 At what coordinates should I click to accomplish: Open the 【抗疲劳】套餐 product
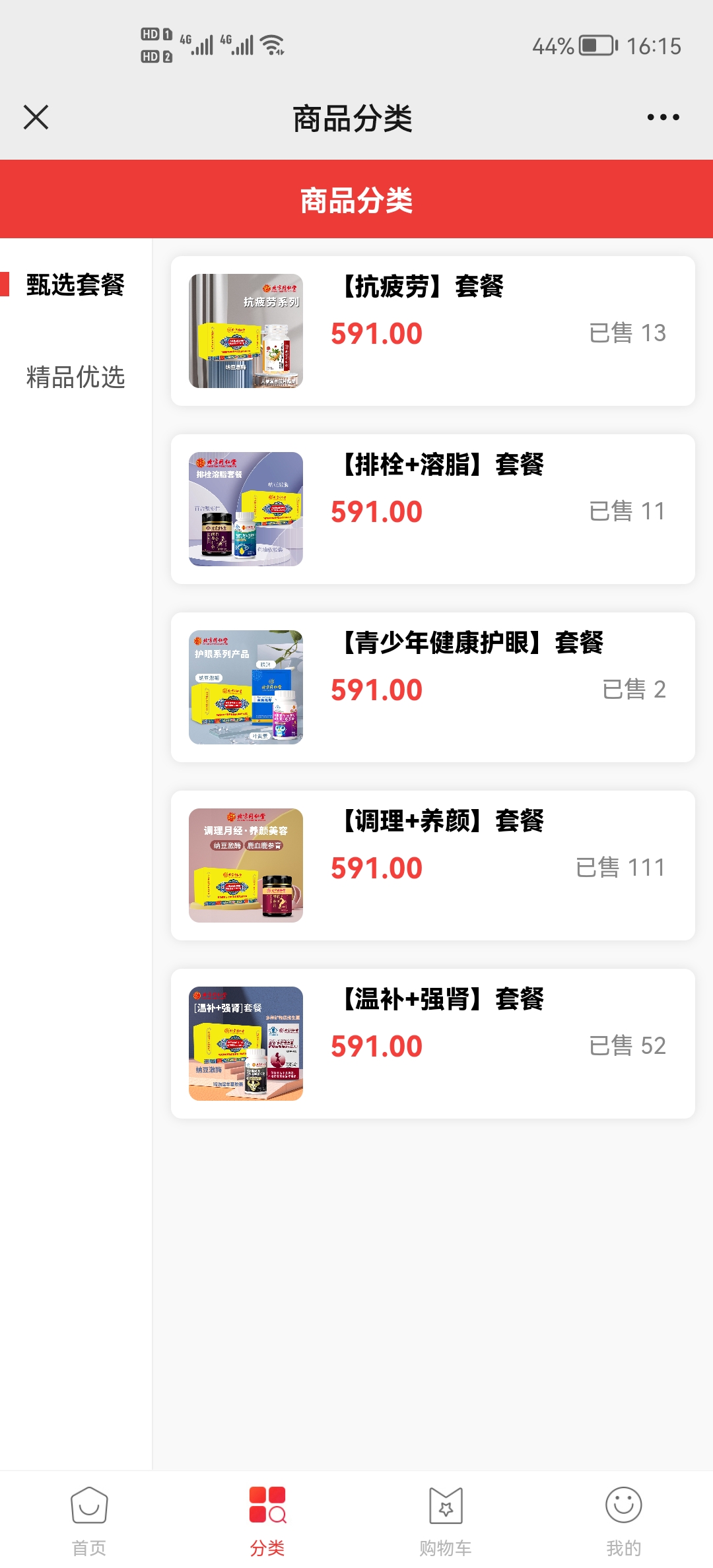[x=432, y=331]
